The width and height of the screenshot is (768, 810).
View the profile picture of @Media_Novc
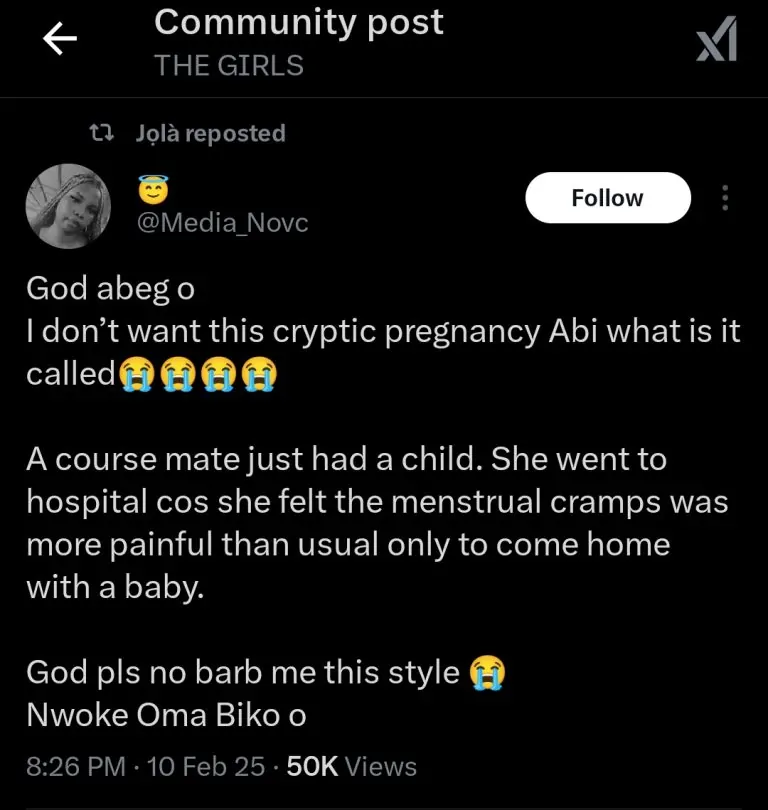[68, 205]
